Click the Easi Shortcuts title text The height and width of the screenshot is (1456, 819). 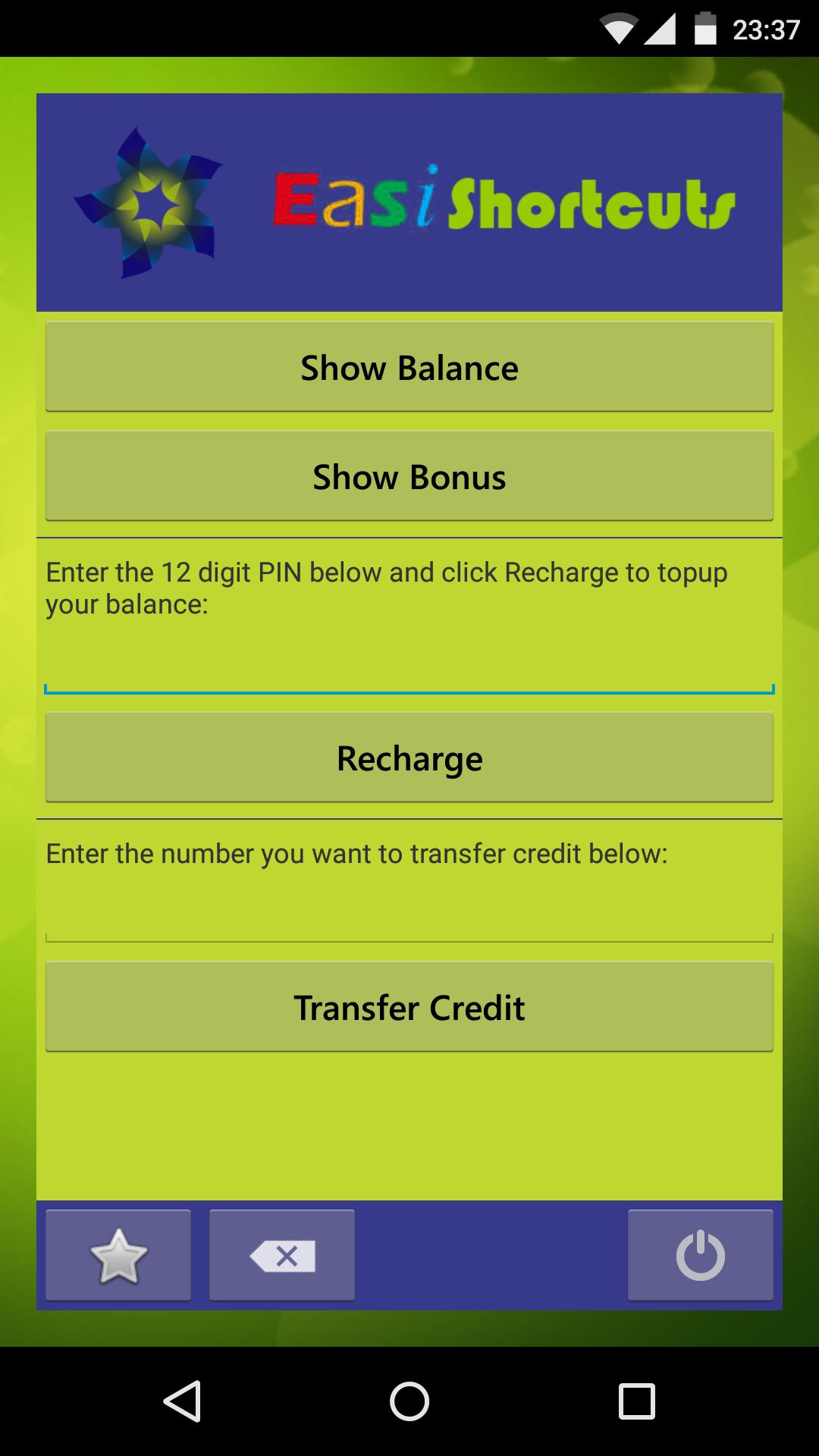504,201
